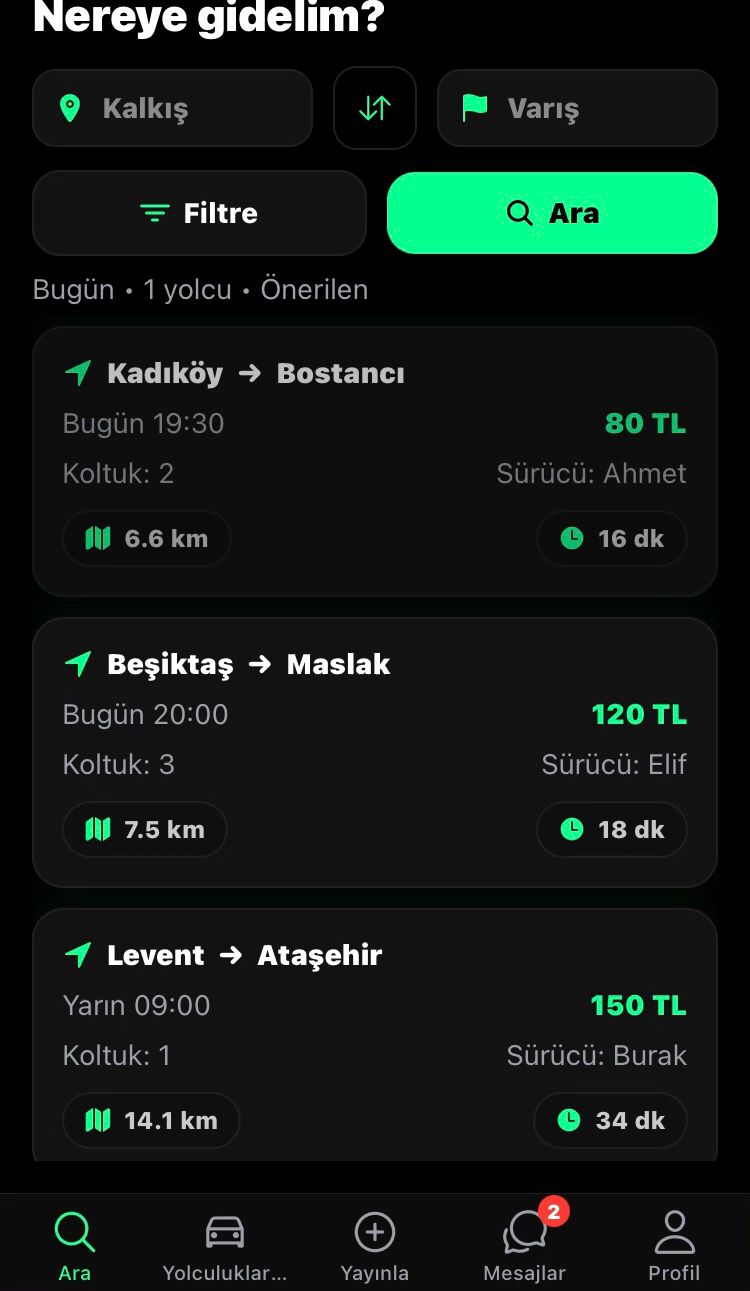Select the Beşiktaş to Maslak ride card
This screenshot has width=750, height=1291.
[x=375, y=752]
